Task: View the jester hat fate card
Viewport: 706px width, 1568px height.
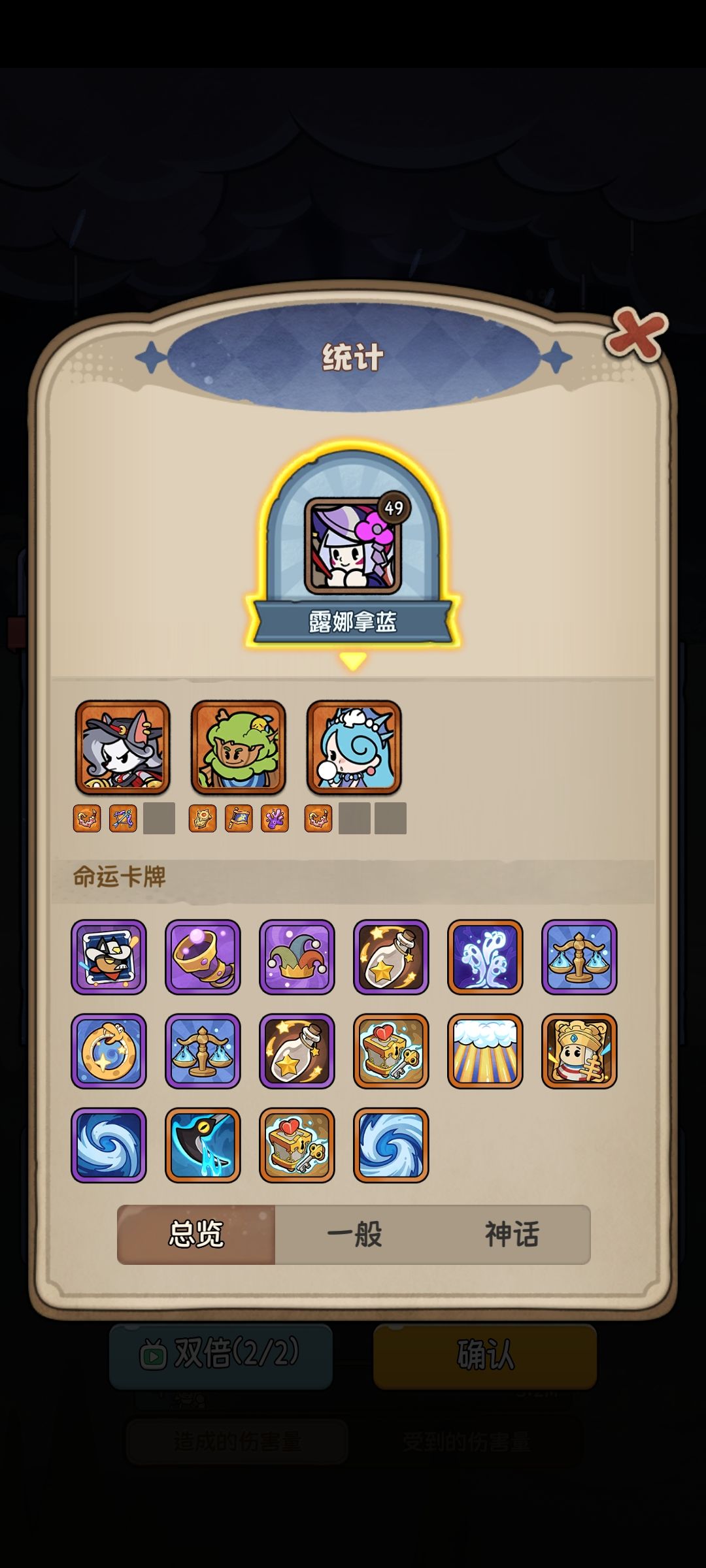Action: click(297, 957)
